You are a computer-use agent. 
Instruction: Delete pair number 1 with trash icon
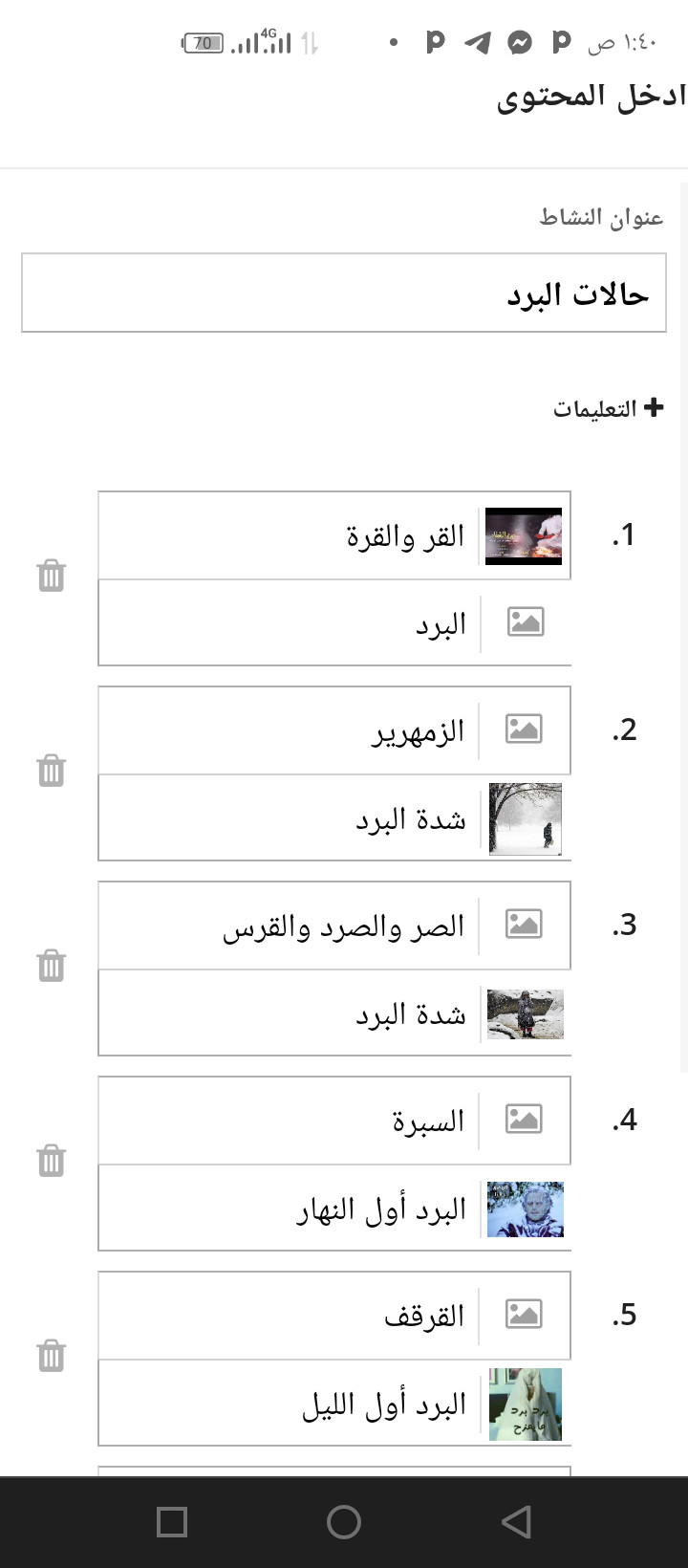(x=51, y=576)
